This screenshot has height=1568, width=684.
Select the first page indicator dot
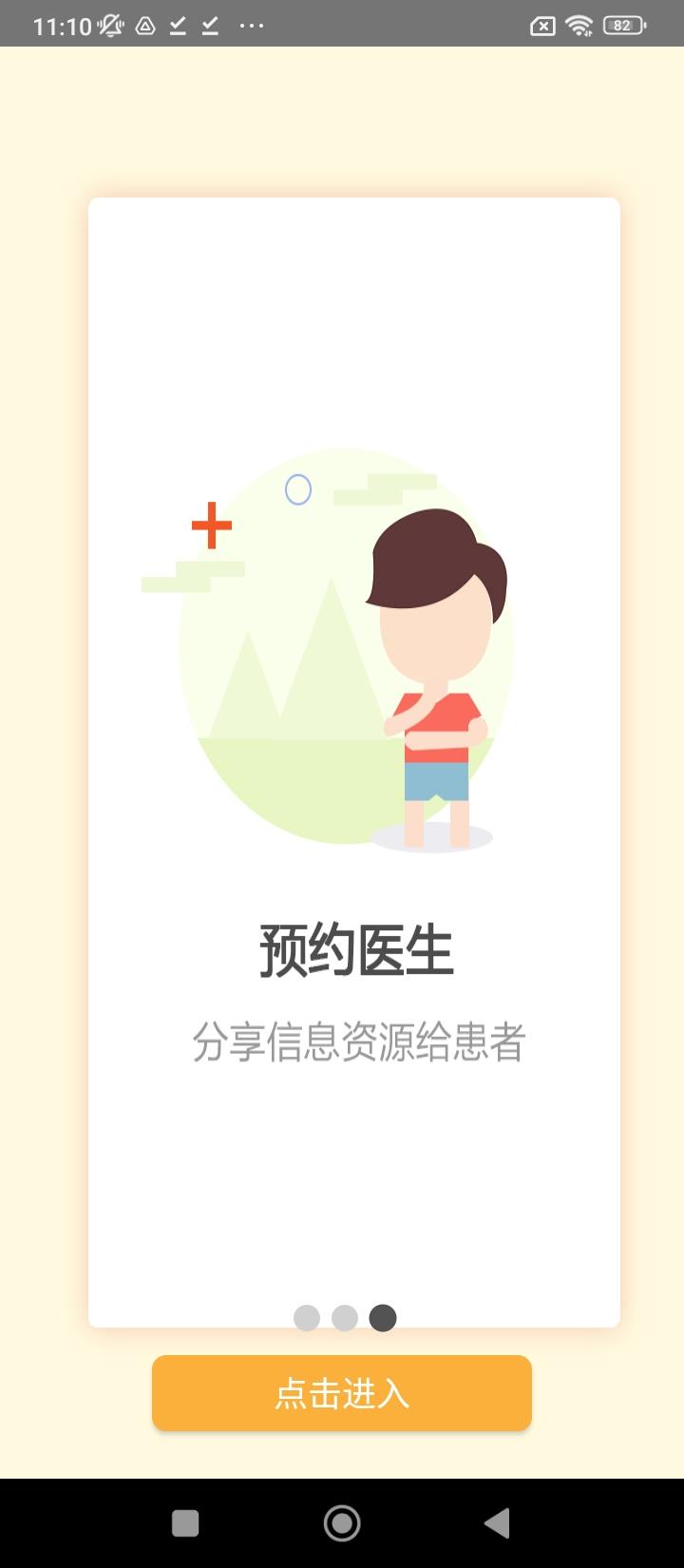308,1318
